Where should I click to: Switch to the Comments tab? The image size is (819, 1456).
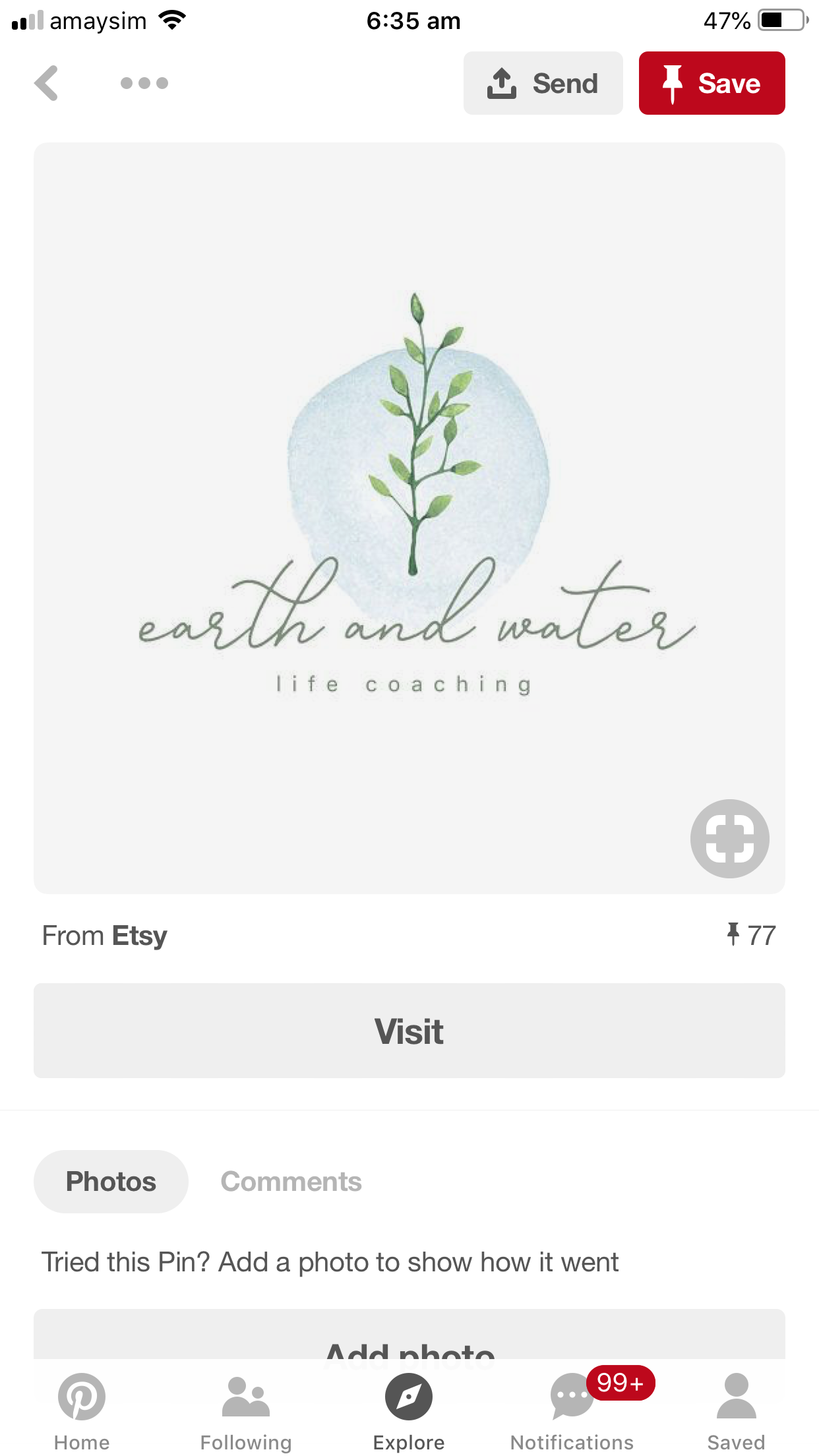pos(291,1181)
